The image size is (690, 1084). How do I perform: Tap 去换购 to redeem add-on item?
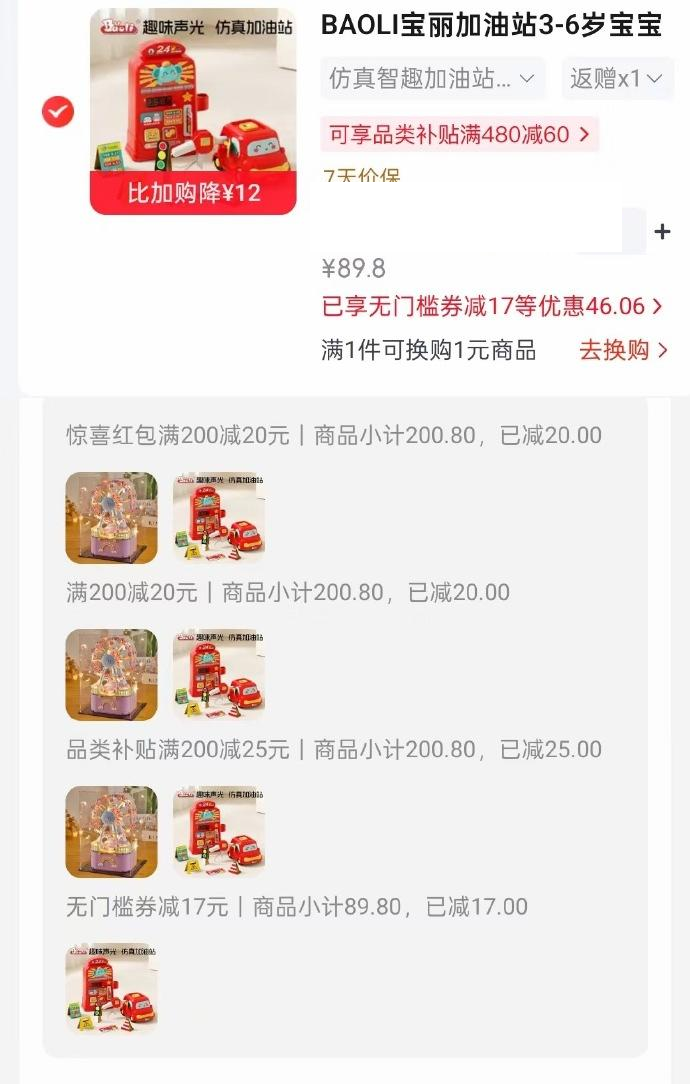click(x=624, y=350)
